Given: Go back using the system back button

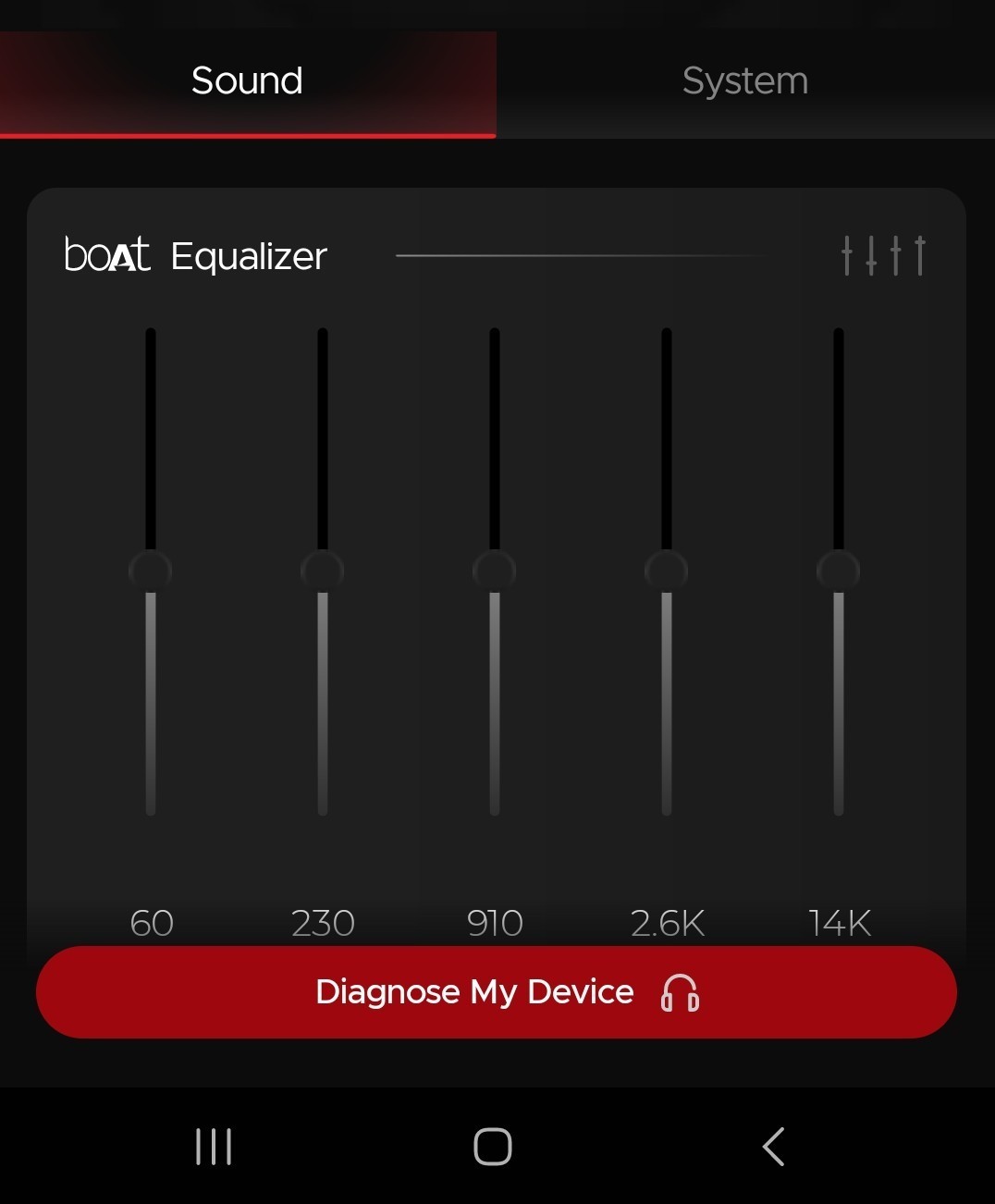Looking at the screenshot, I should pos(773,1147).
